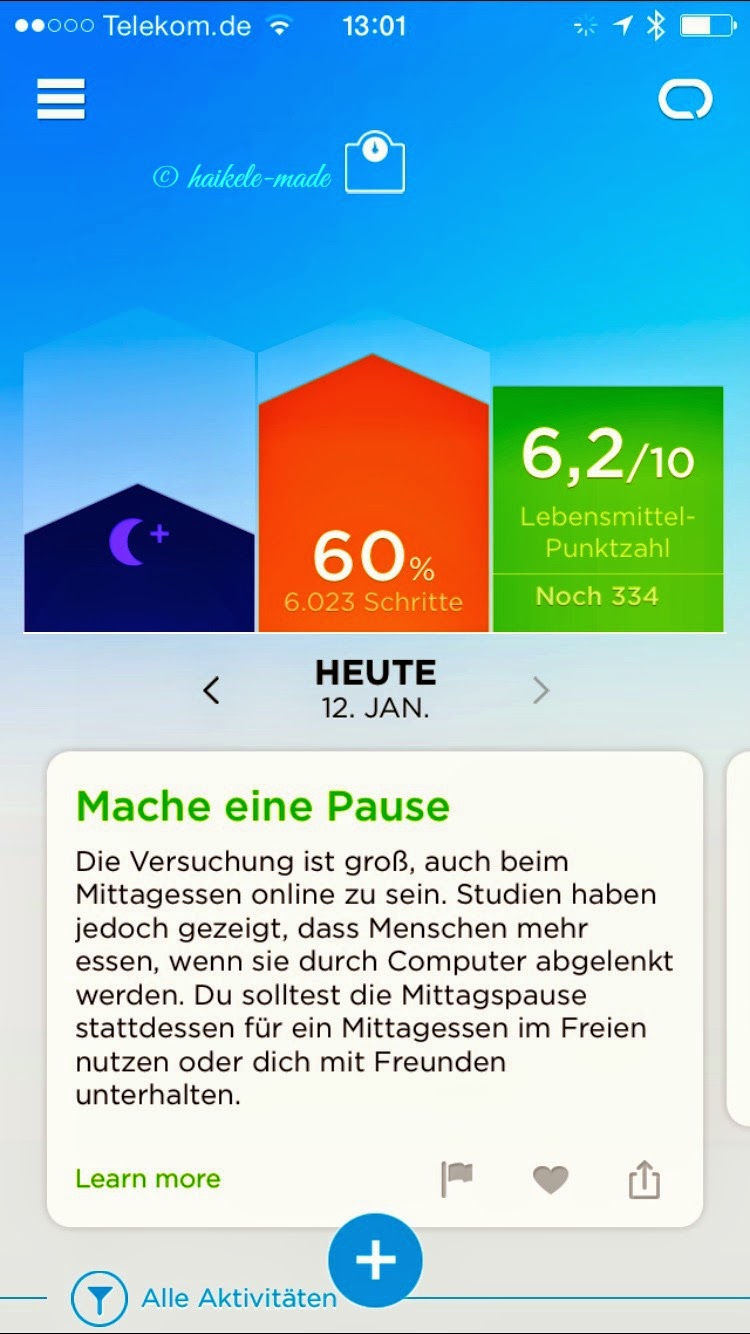
Task: Like the Mache eine Pause tip
Action: tap(550, 1180)
